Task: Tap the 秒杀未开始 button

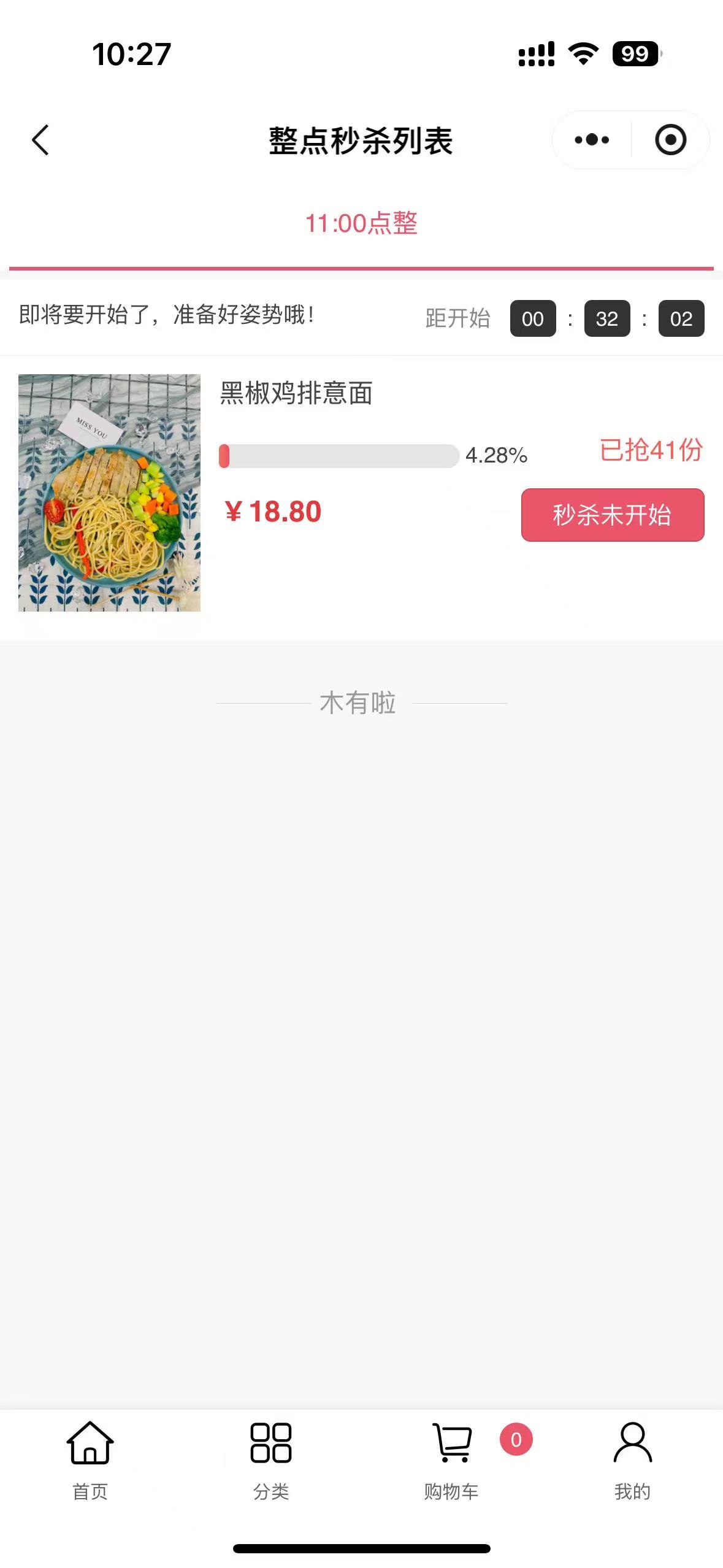Action: (613, 515)
